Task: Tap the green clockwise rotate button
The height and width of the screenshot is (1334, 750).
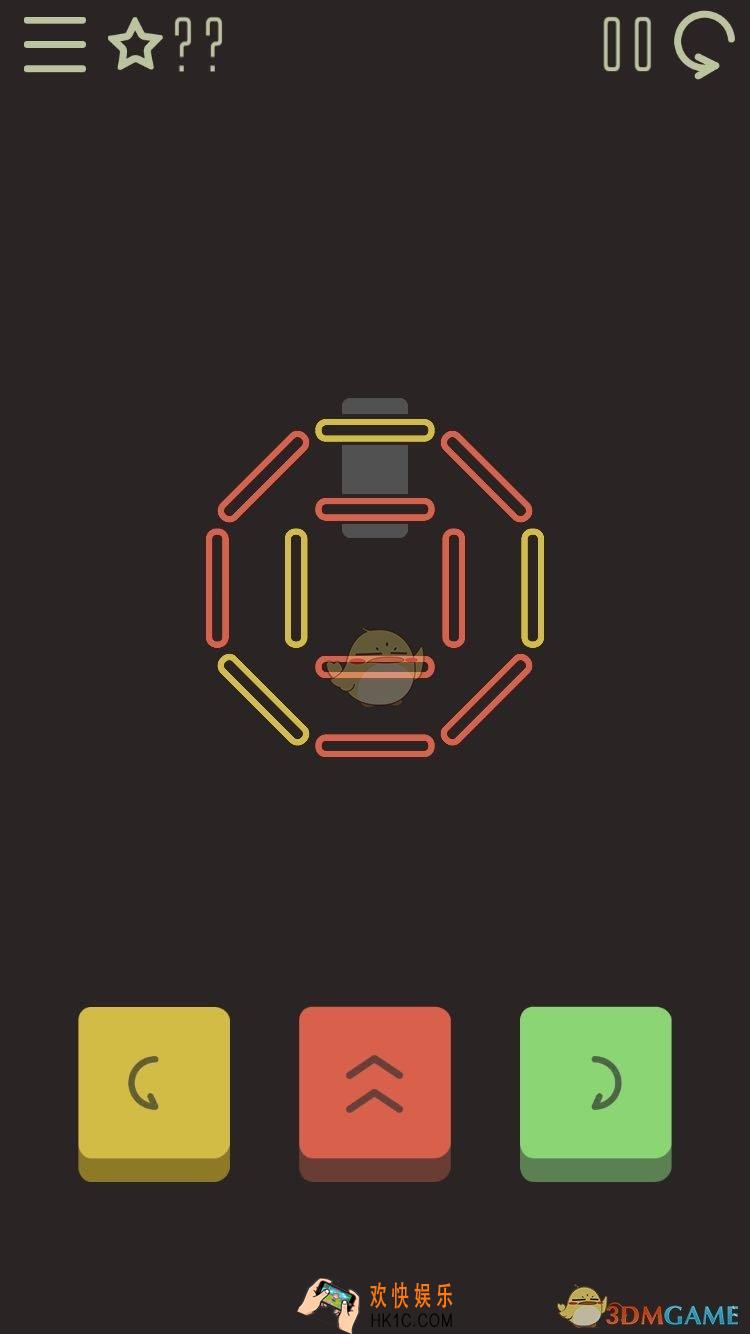Action: pyautogui.click(x=596, y=1085)
